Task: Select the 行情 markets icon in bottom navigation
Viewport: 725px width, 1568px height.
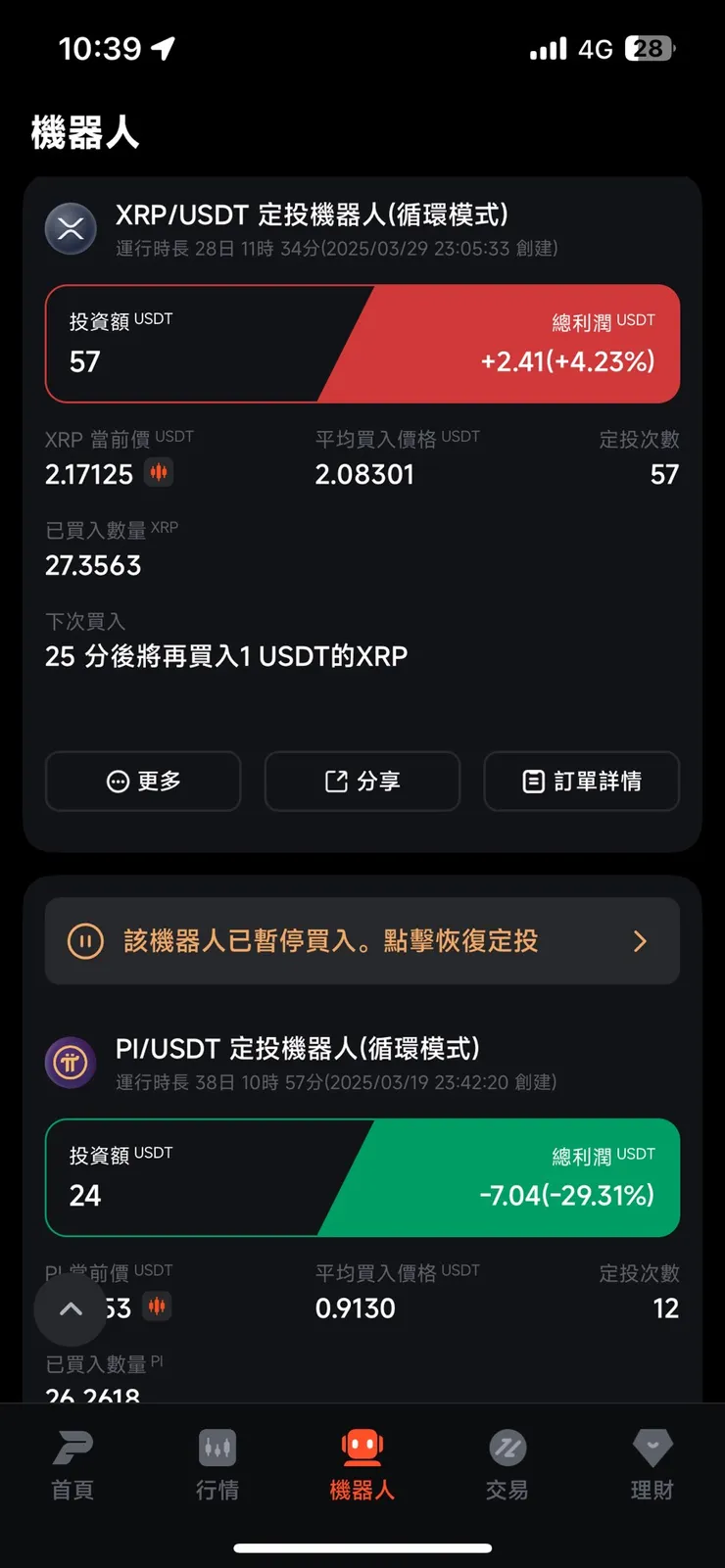Action: coord(217,1464)
